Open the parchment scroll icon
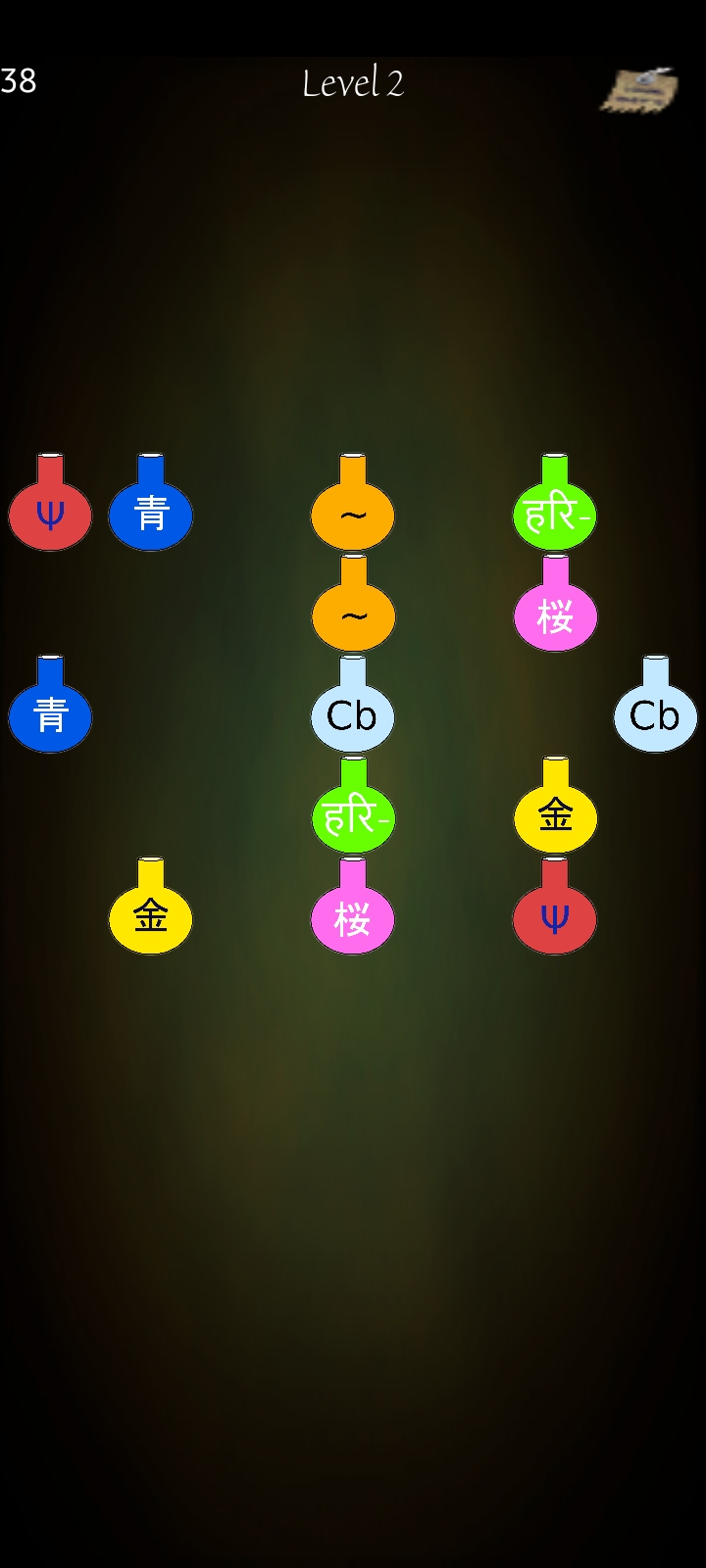 coord(639,90)
